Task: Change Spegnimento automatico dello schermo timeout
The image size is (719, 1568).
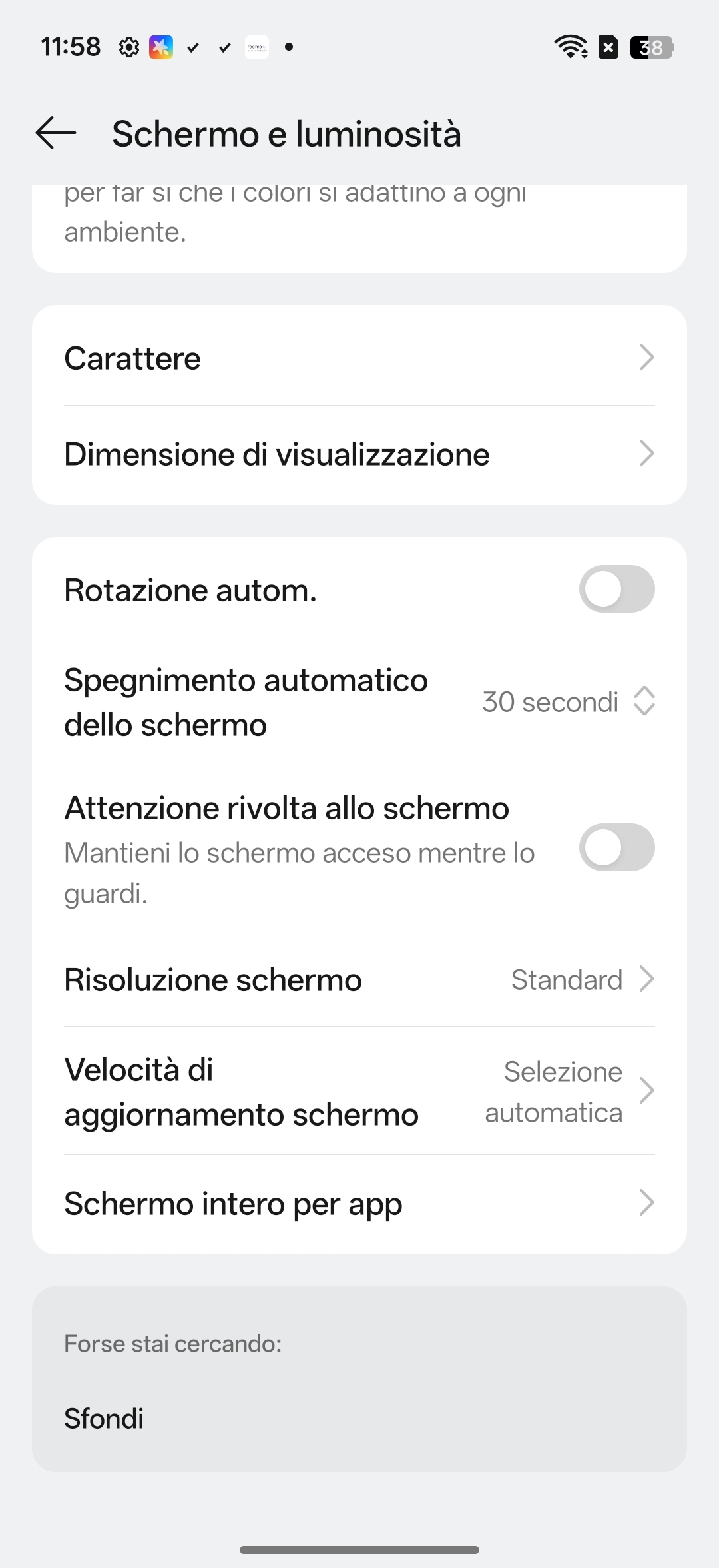Action: [359, 702]
